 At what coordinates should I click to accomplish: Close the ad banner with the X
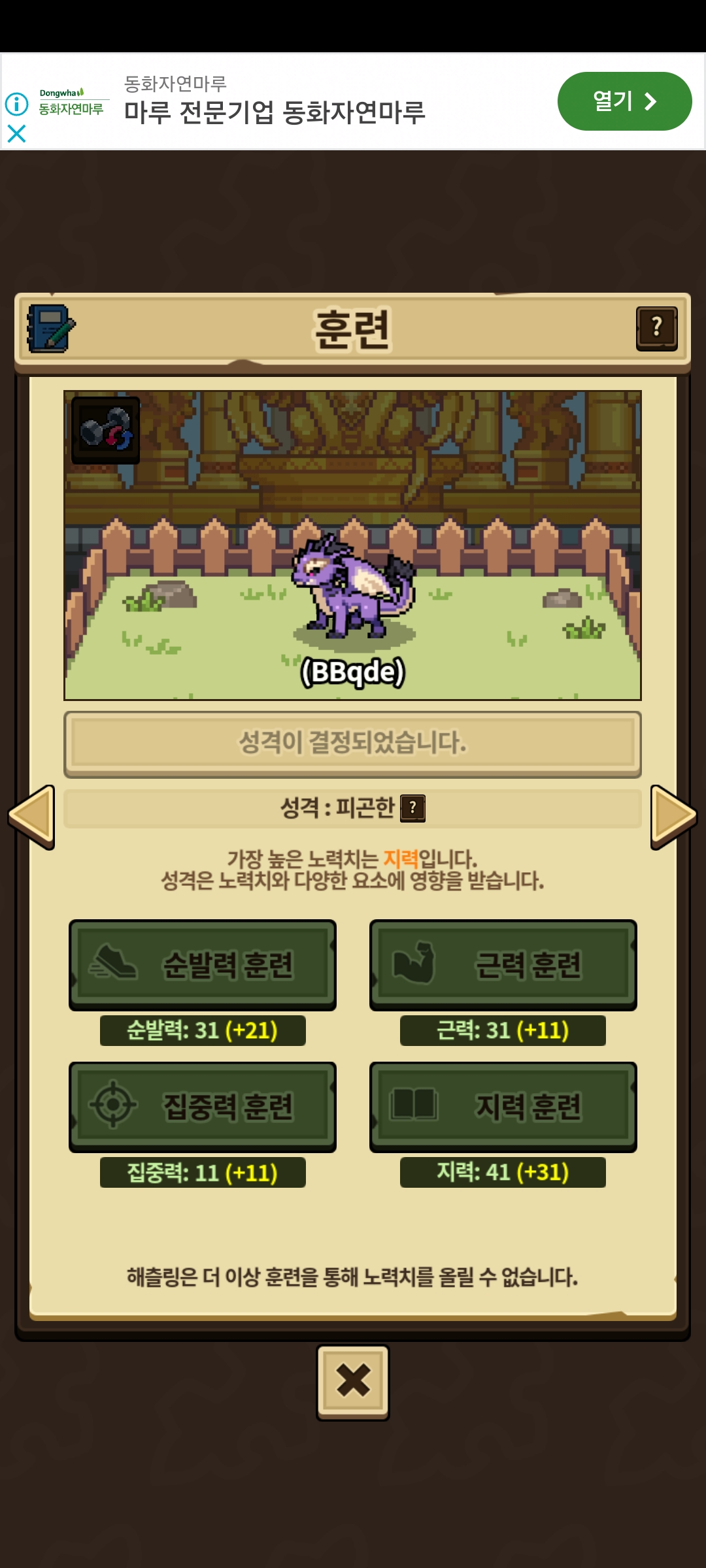(16, 134)
